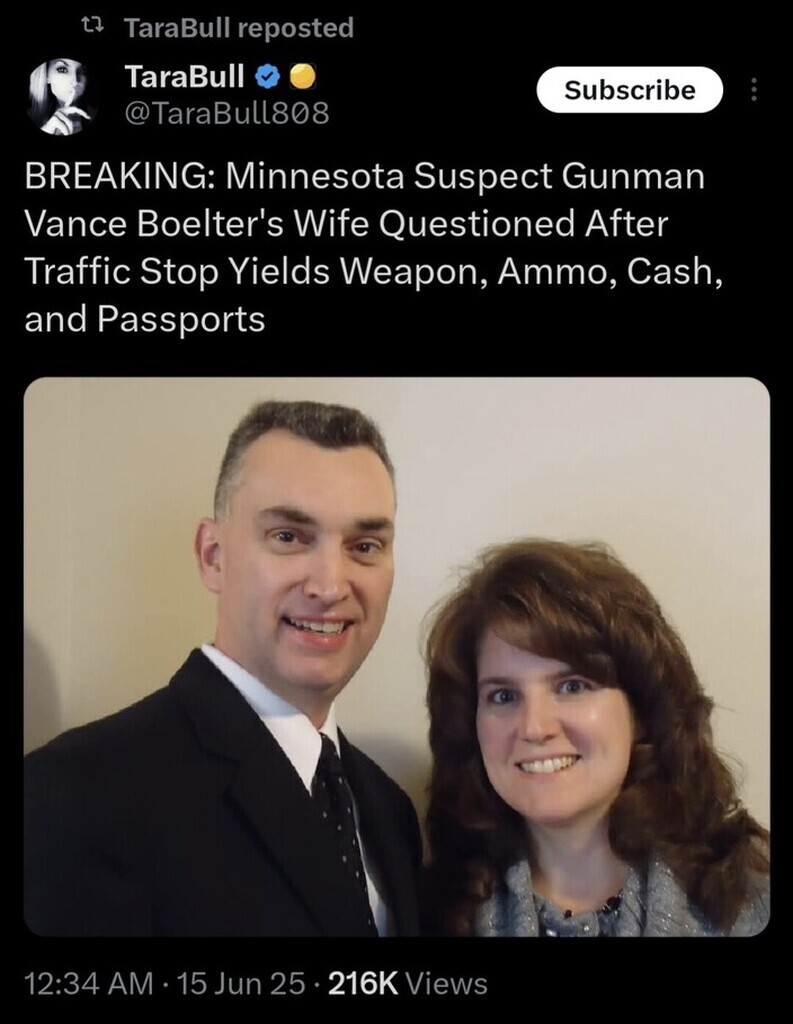View the 216K Views analytics
793x1024 pixels.
(x=407, y=983)
